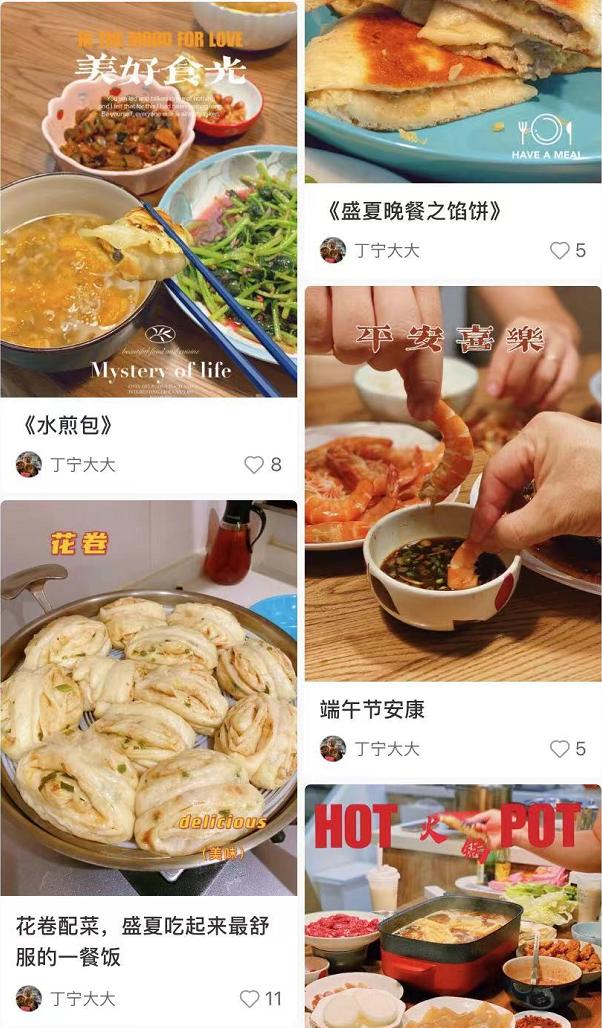The width and height of the screenshot is (602, 1028).
Task: Like the 端午节安康 post
Action: (560, 749)
